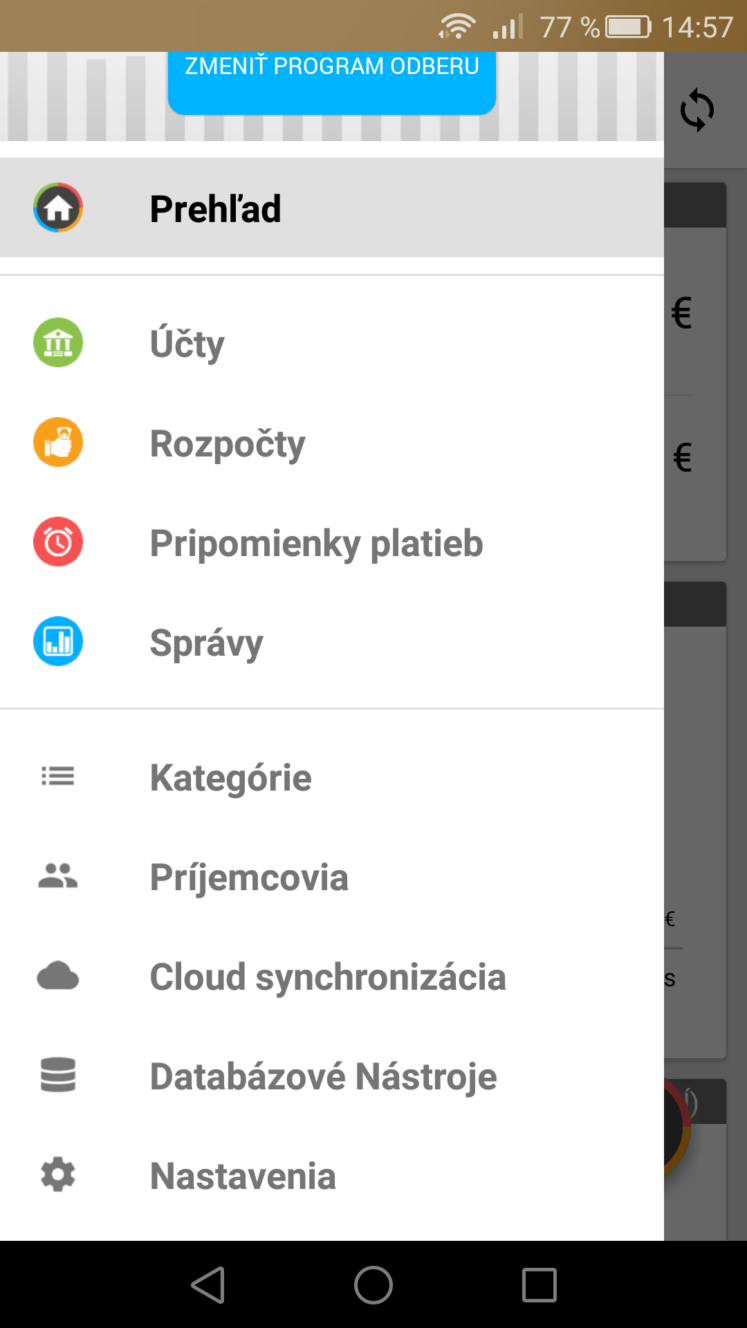
Task: Tap the system back button
Action: (x=208, y=1285)
